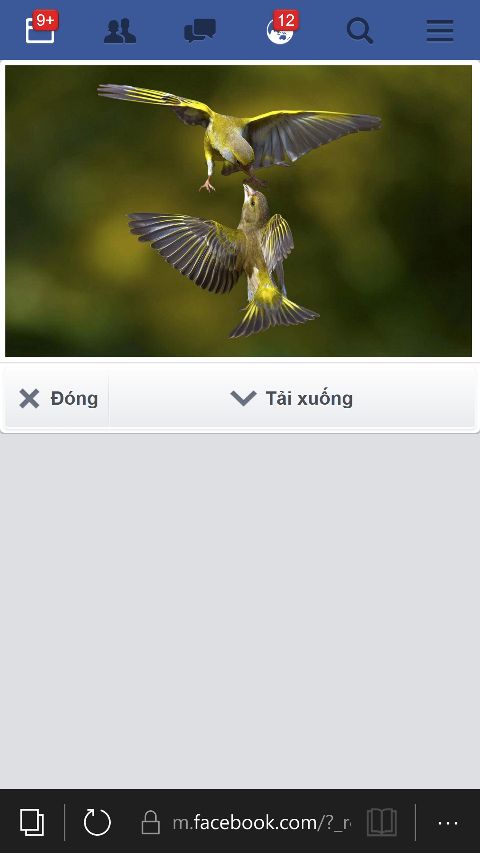Close the photo with Đóng

coord(58,399)
